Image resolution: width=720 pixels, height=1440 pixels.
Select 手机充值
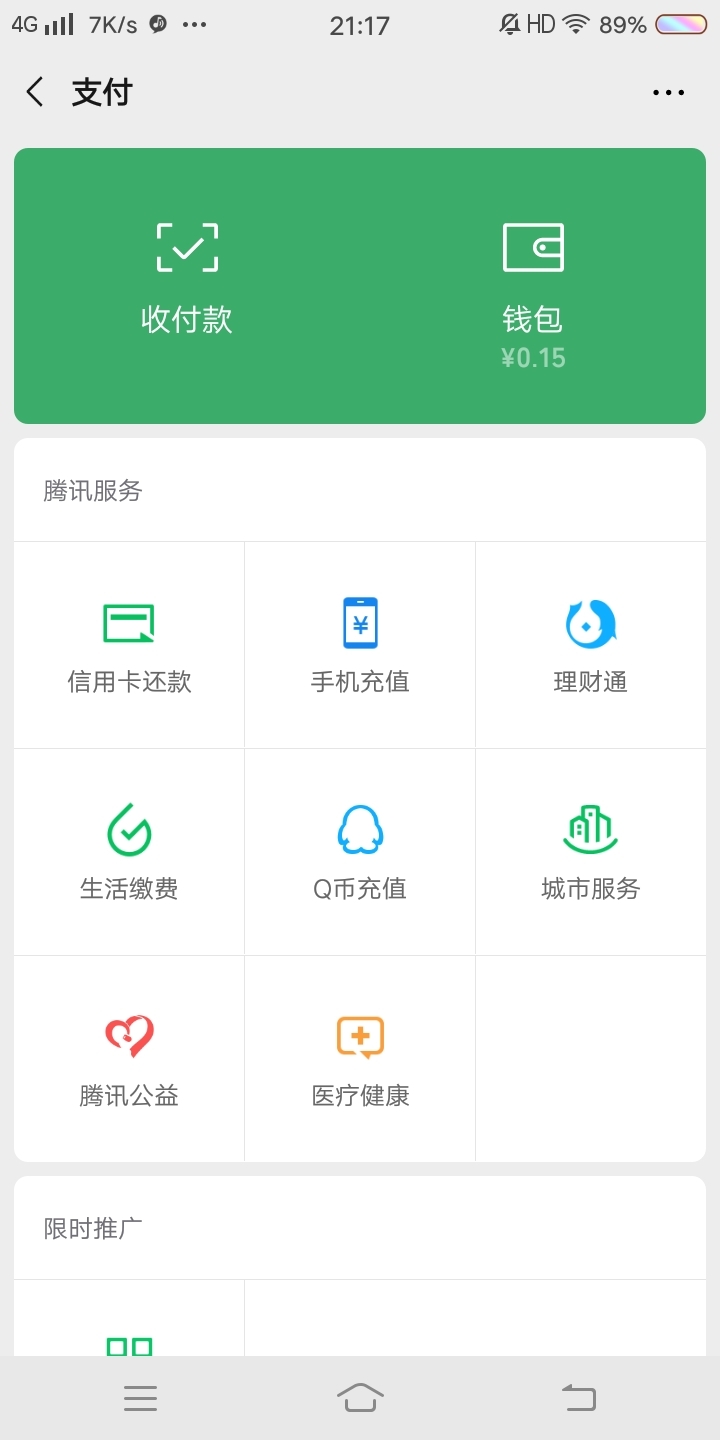pos(360,645)
